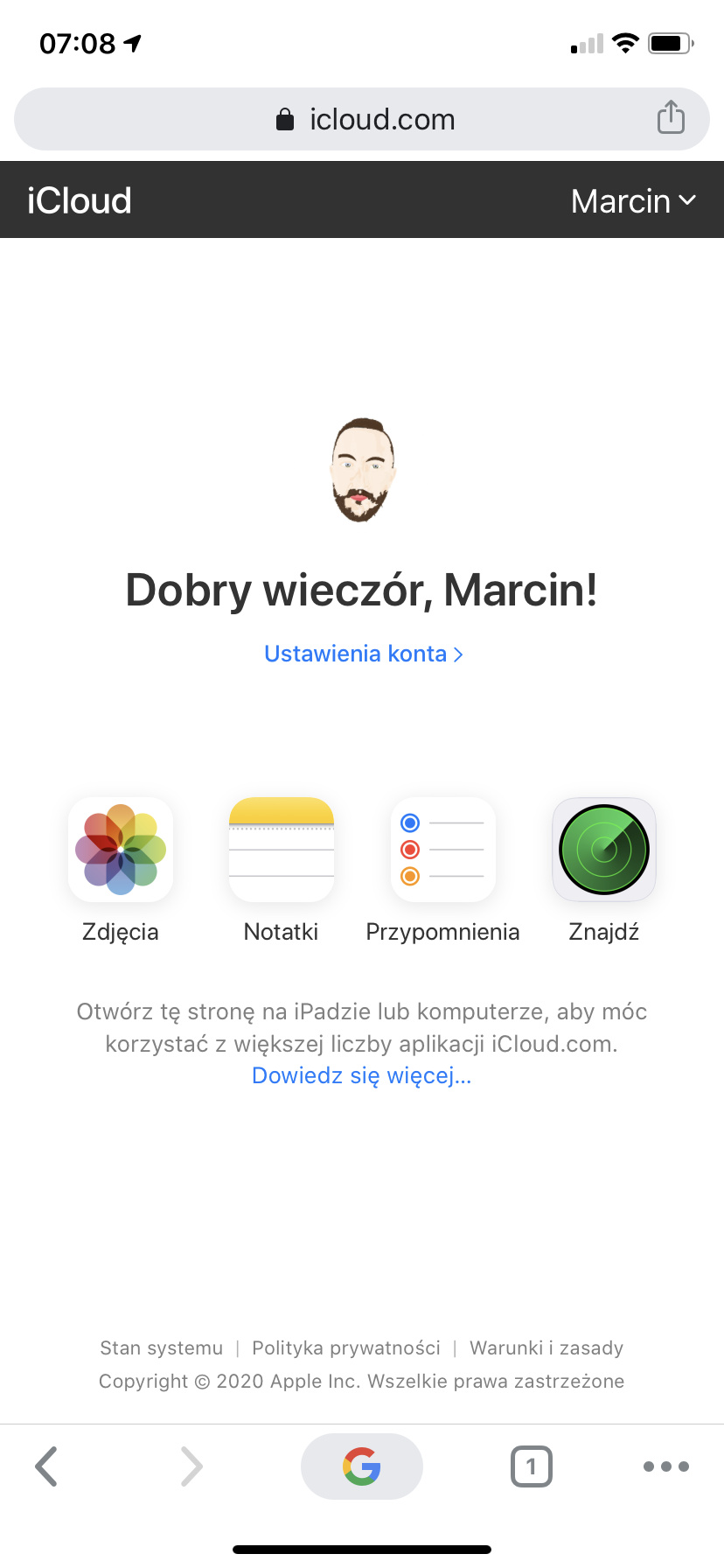Expand the Marcin account dropdown
Viewport: 724px width, 1568px height.
click(x=633, y=200)
